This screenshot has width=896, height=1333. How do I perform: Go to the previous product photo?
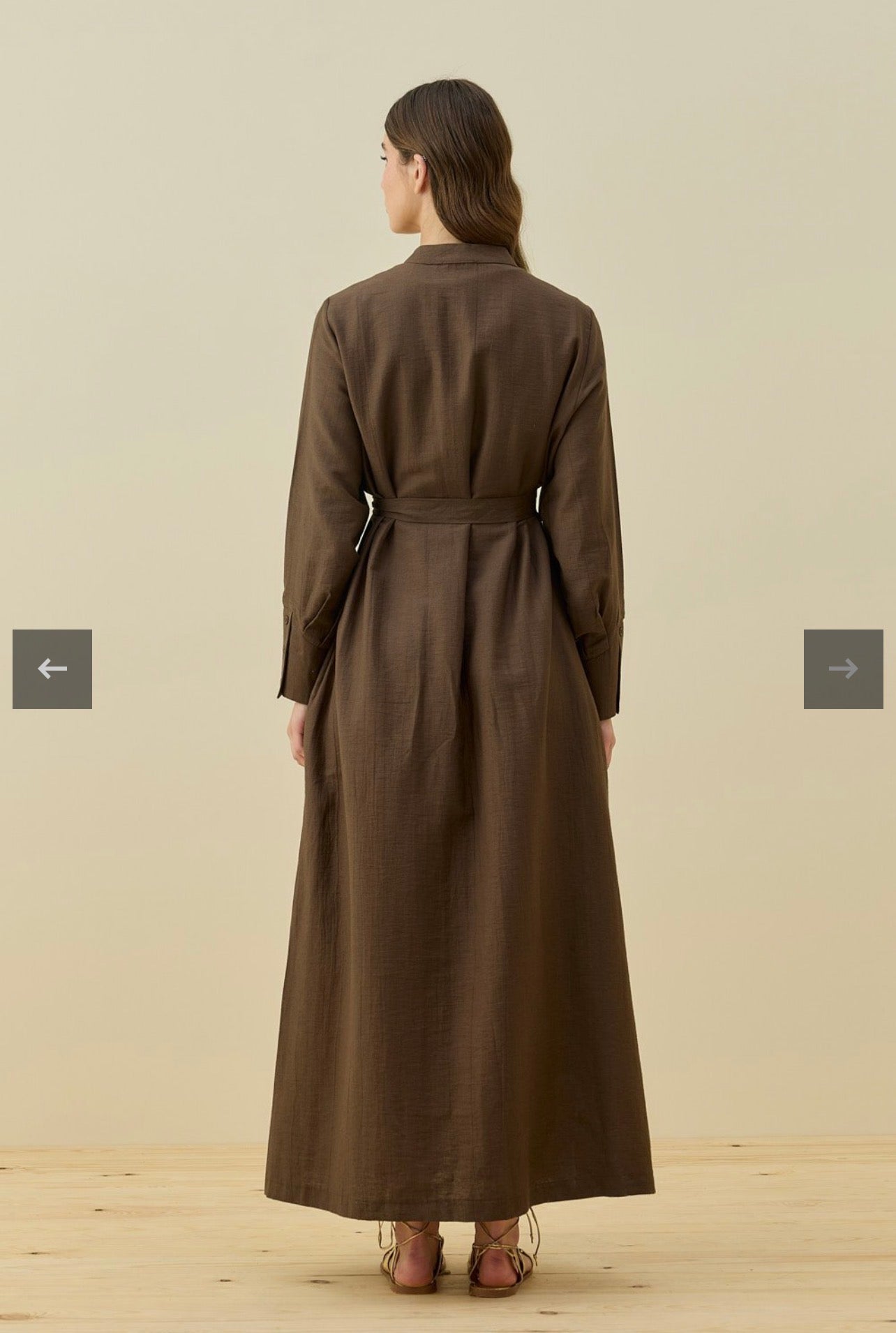click(52, 669)
